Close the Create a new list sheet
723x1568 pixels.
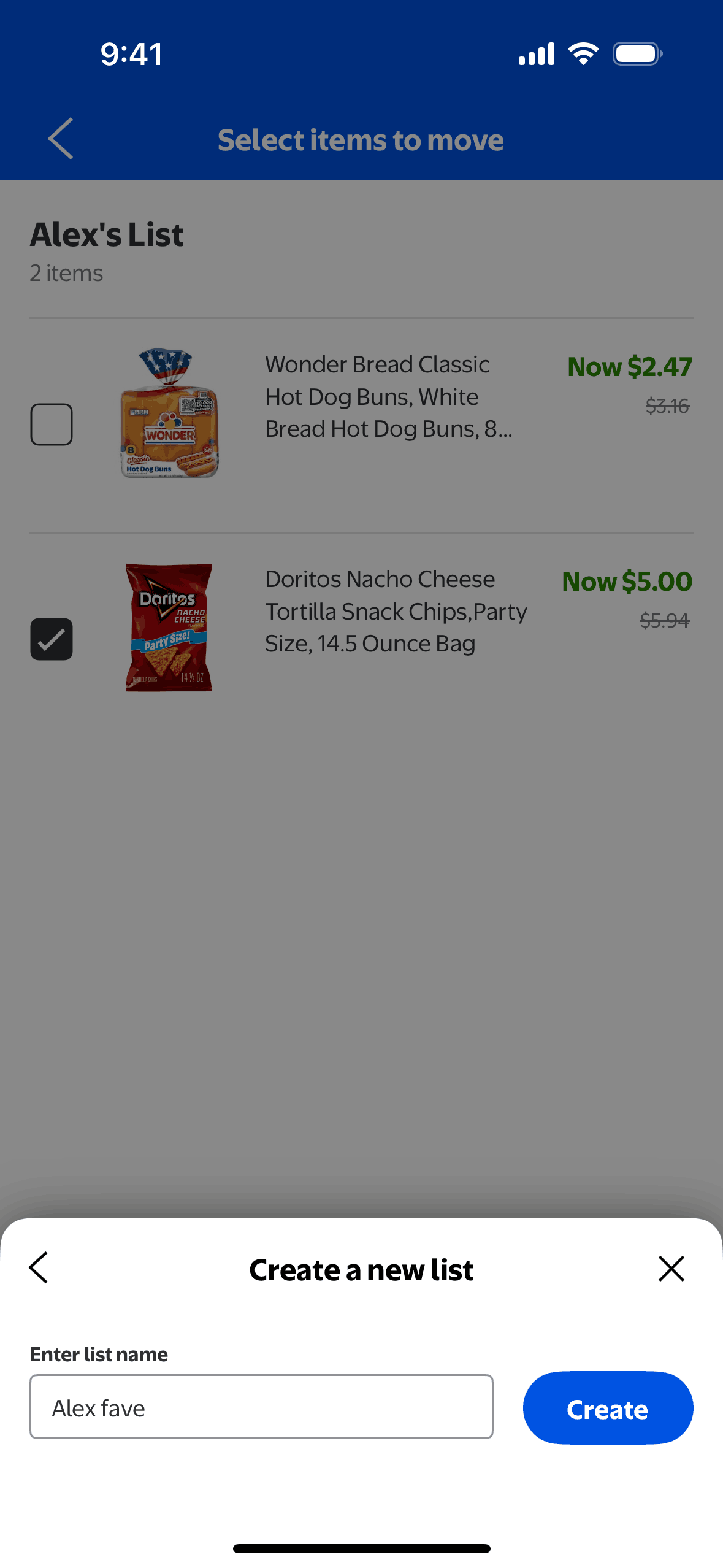[671, 1269]
